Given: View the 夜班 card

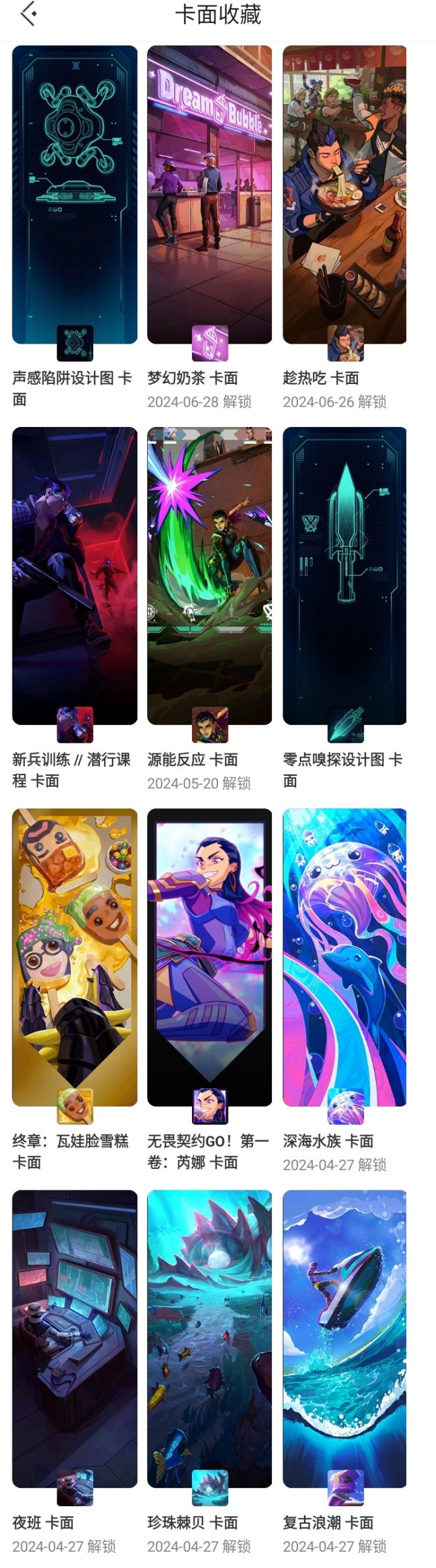Looking at the screenshot, I should [x=75, y=1339].
